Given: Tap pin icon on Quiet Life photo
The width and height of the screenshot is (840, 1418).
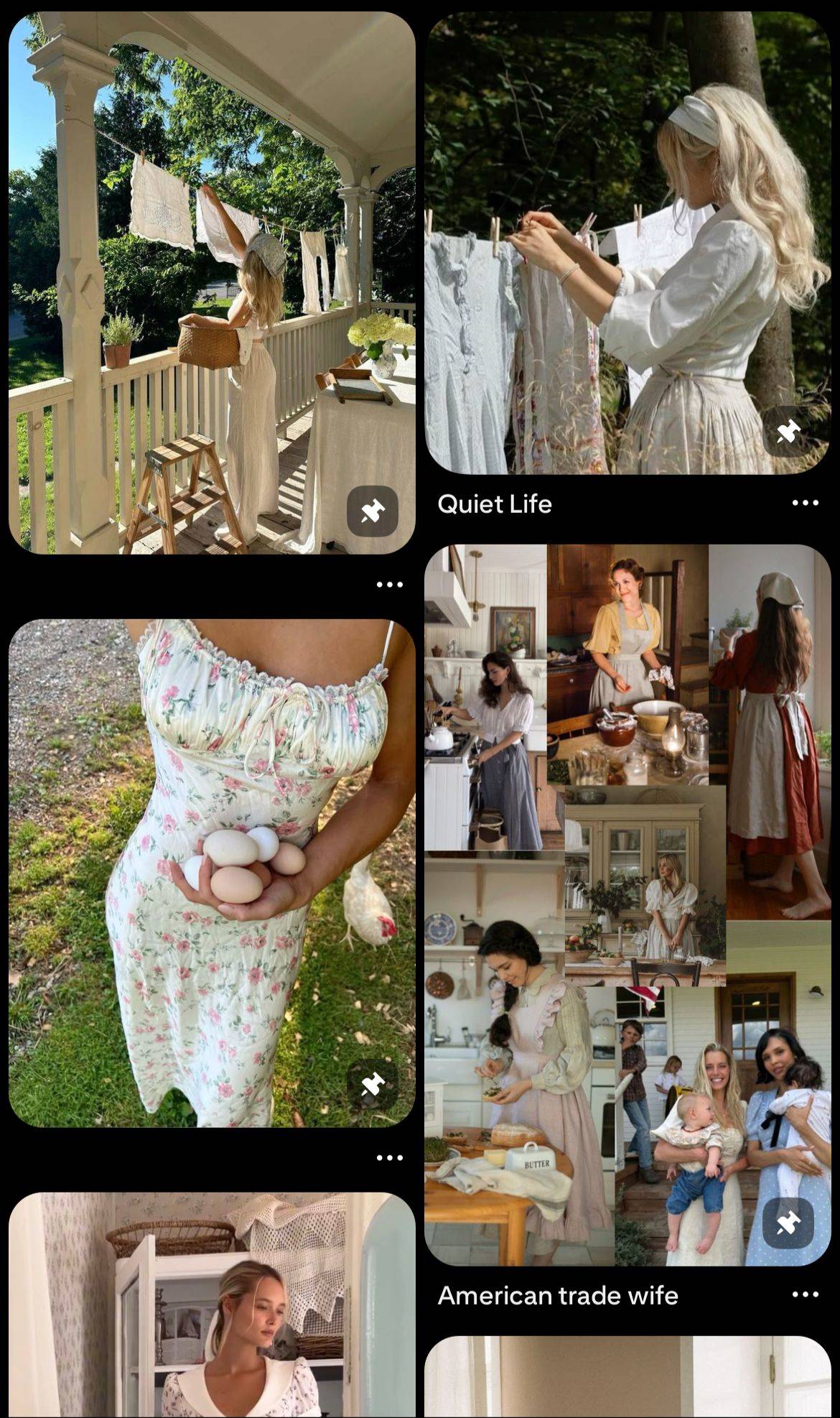Looking at the screenshot, I should coord(788,432).
